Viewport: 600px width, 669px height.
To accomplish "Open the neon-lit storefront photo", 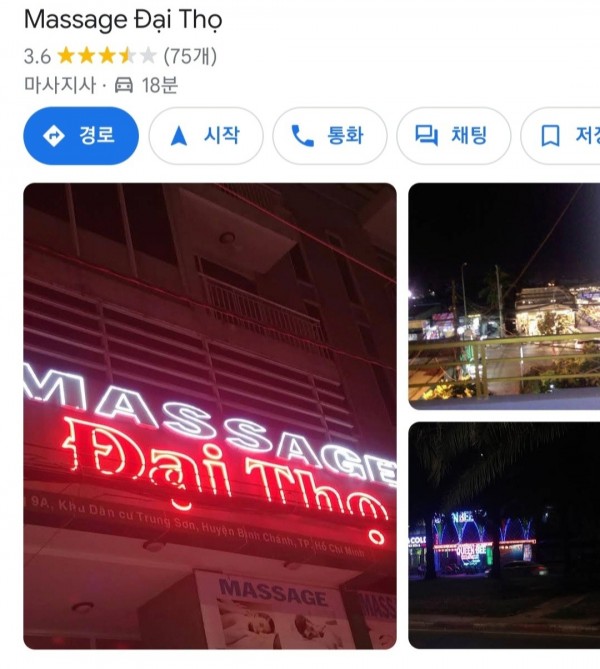I will [504, 533].
